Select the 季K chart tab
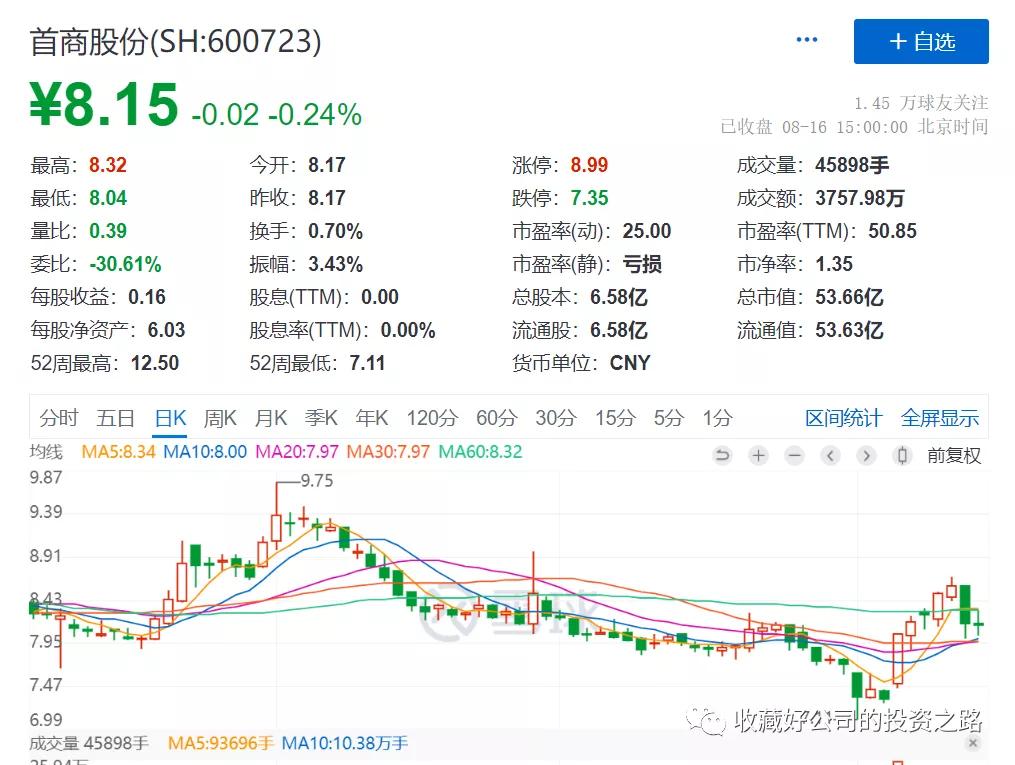The height and width of the screenshot is (765, 1015). tap(322, 418)
